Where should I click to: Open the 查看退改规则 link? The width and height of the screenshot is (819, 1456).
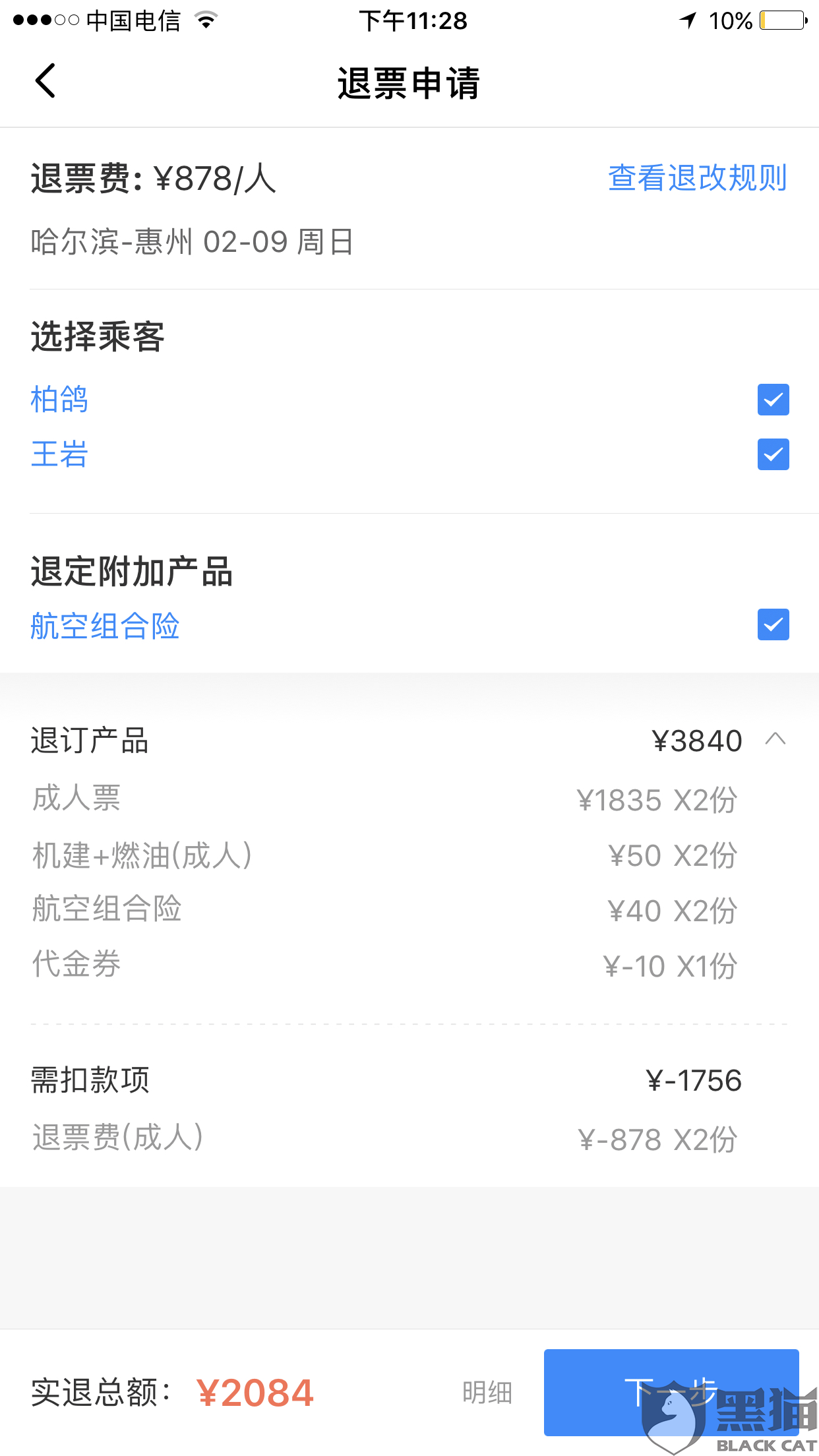tap(697, 178)
